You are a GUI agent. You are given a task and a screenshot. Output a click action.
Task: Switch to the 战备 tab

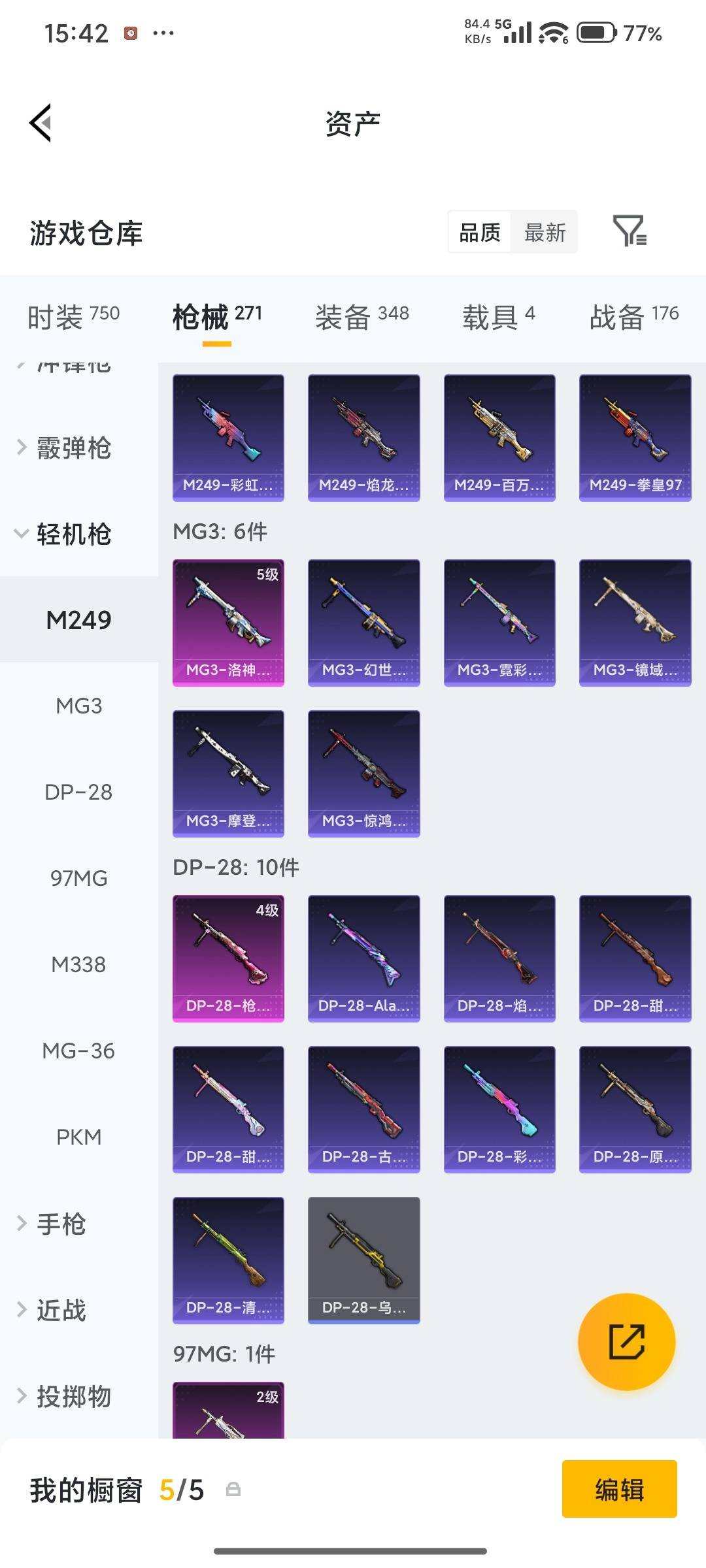[634, 317]
